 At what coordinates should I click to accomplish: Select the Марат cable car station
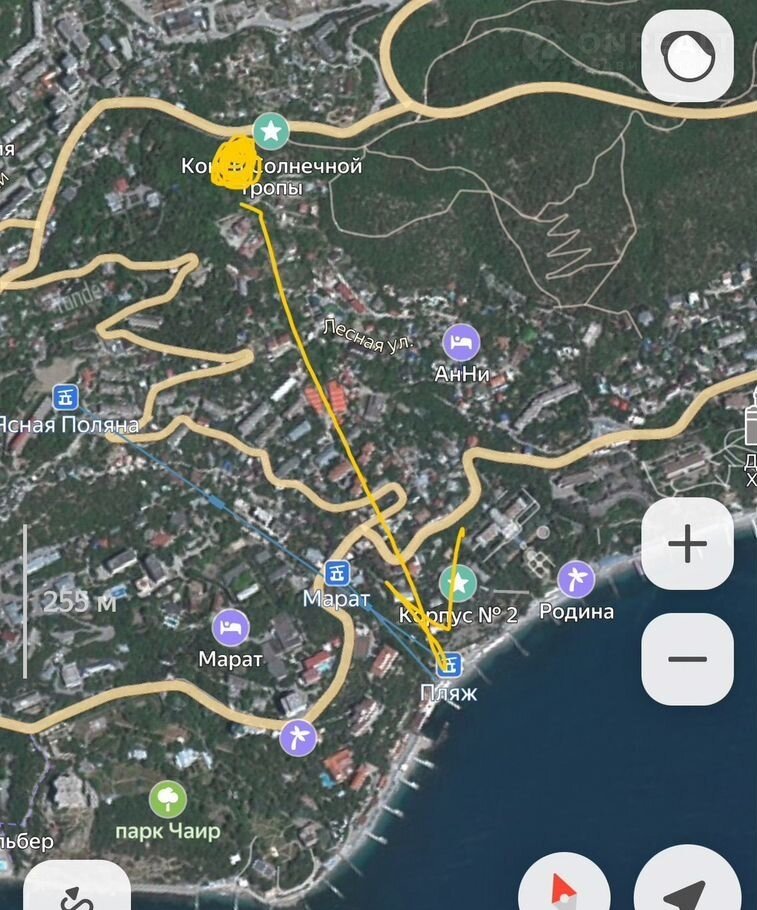coord(337,573)
